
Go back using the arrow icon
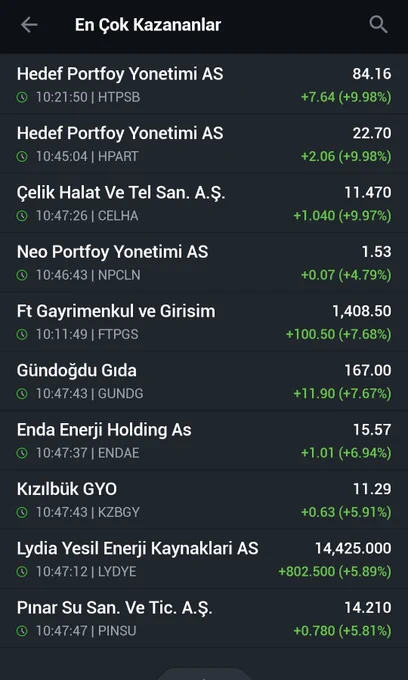pos(29,25)
